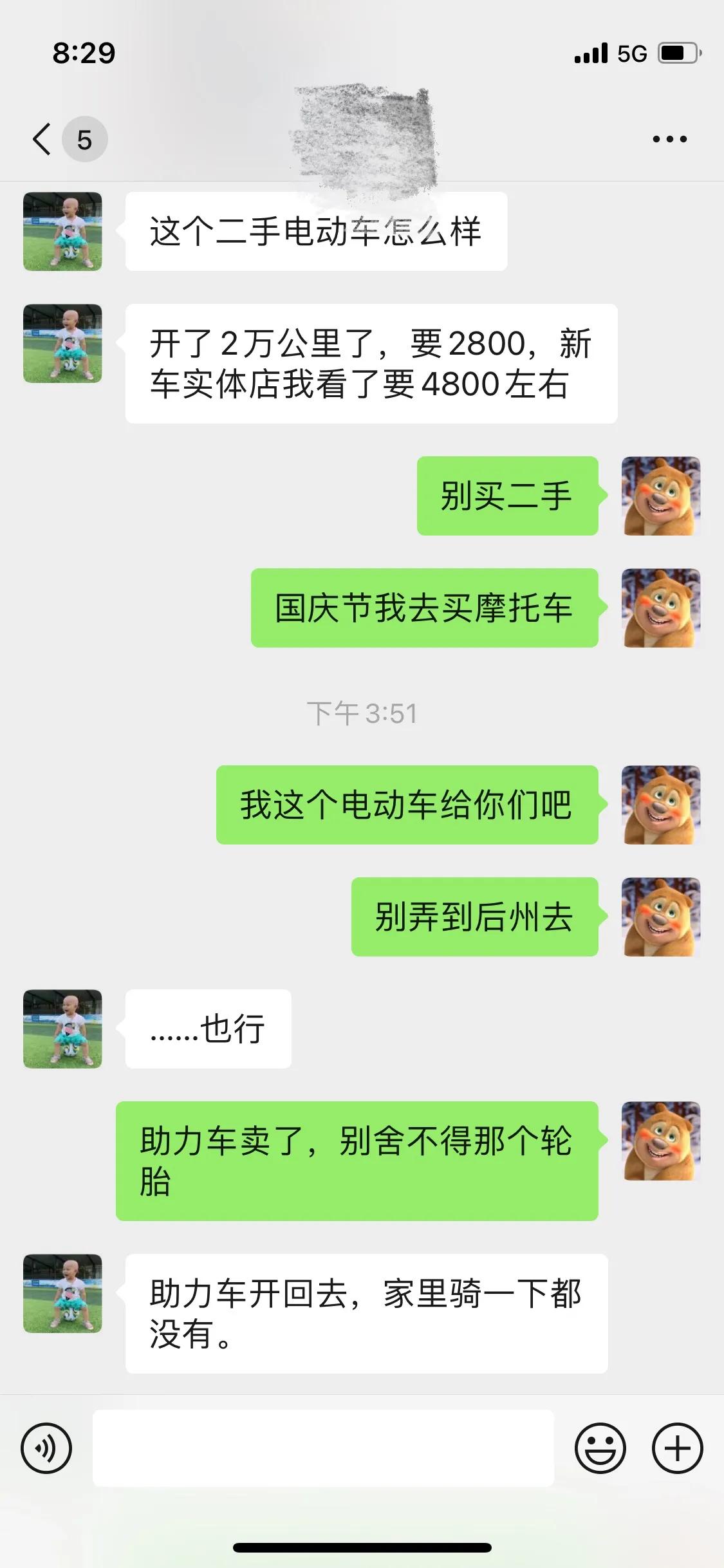Open the emoji sticker panel
The image size is (724, 1568).
pos(600,1449)
